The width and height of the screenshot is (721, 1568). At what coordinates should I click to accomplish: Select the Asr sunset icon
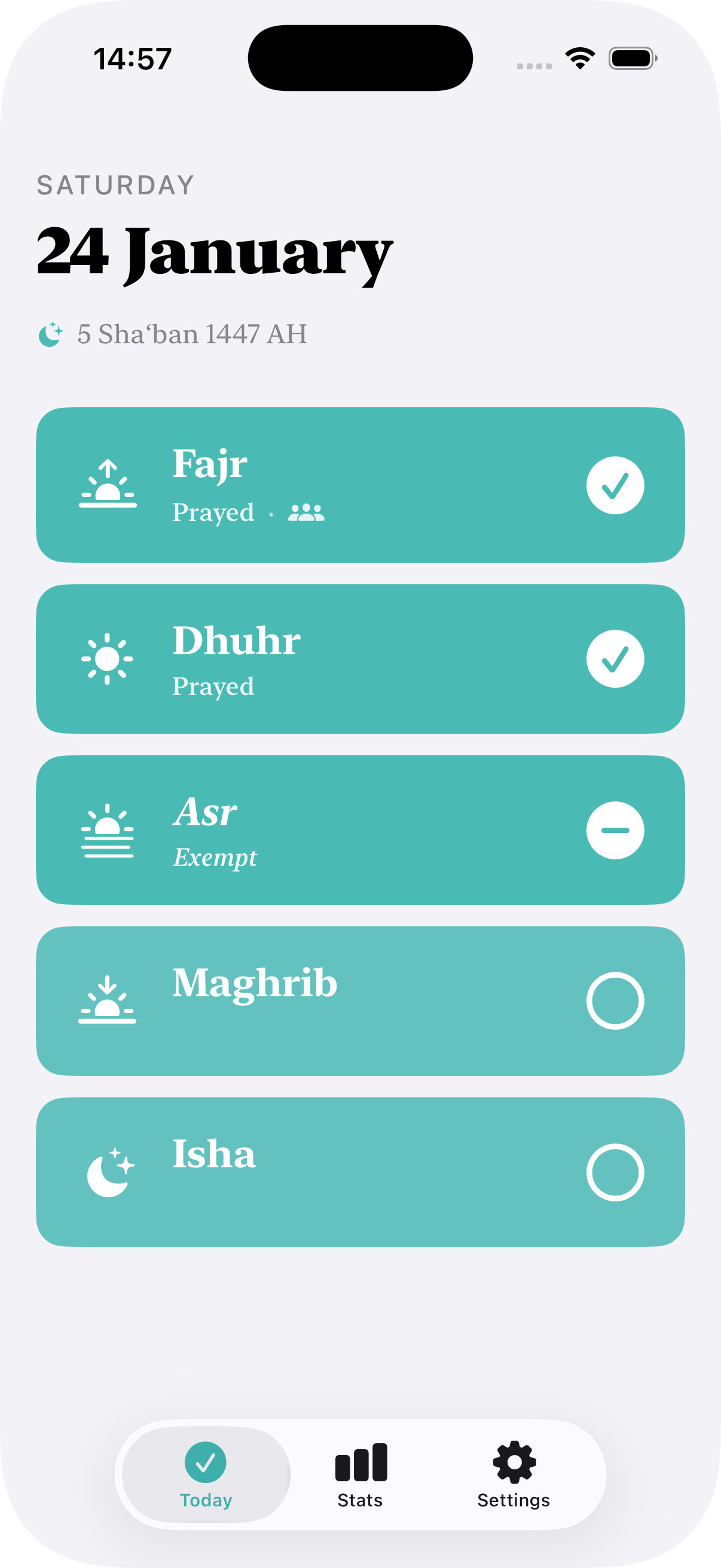click(x=108, y=830)
